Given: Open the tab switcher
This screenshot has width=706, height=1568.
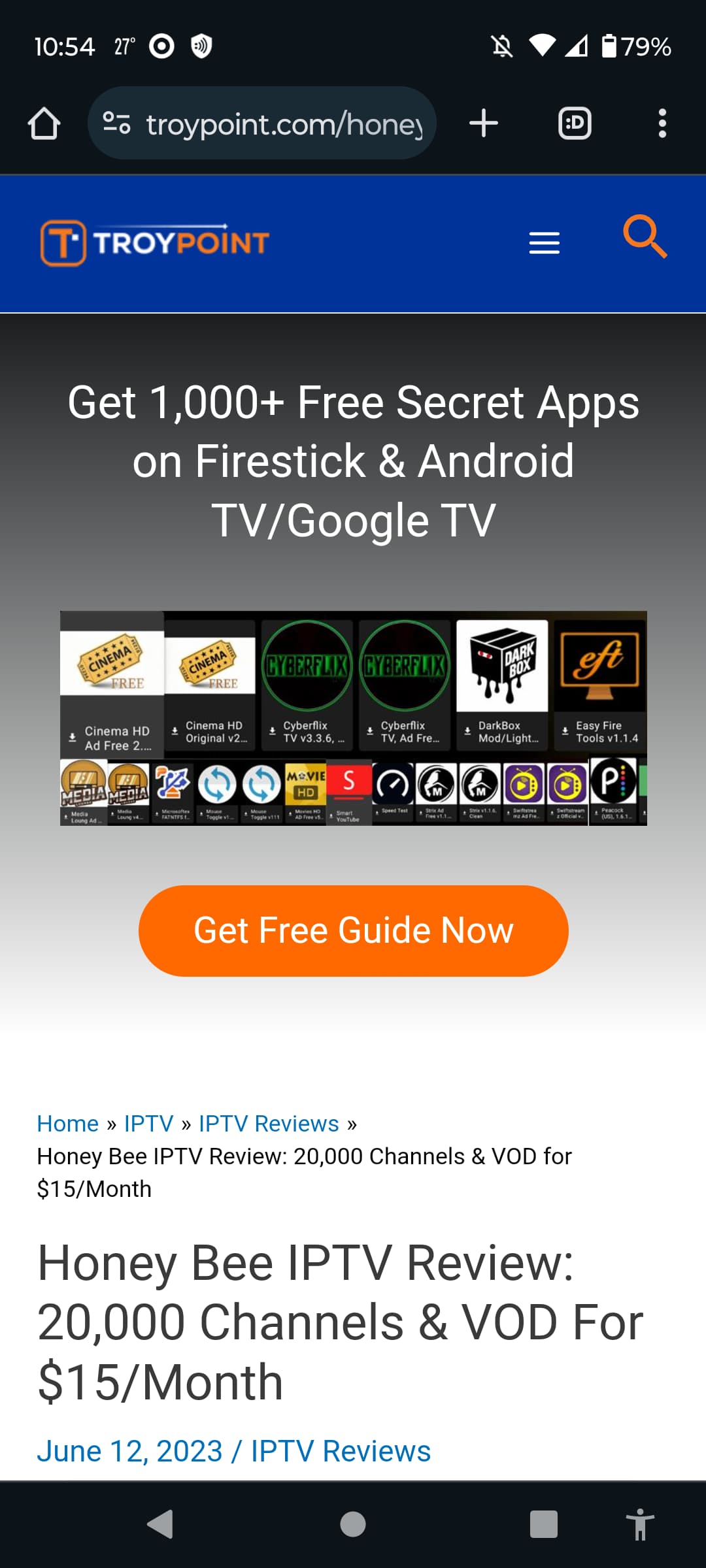Looking at the screenshot, I should 575,123.
